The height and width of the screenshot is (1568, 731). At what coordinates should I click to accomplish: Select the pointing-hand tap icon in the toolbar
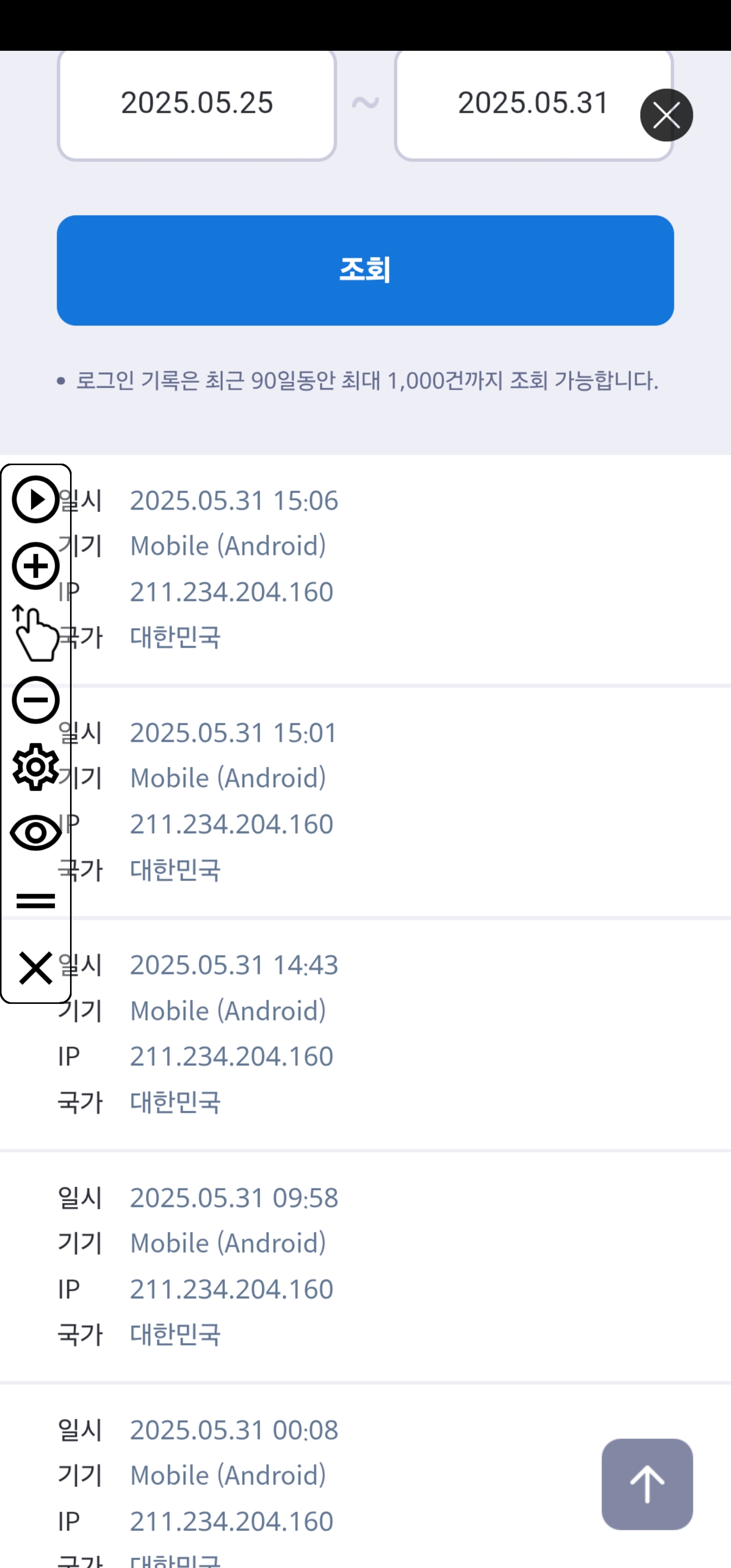pyautogui.click(x=36, y=633)
